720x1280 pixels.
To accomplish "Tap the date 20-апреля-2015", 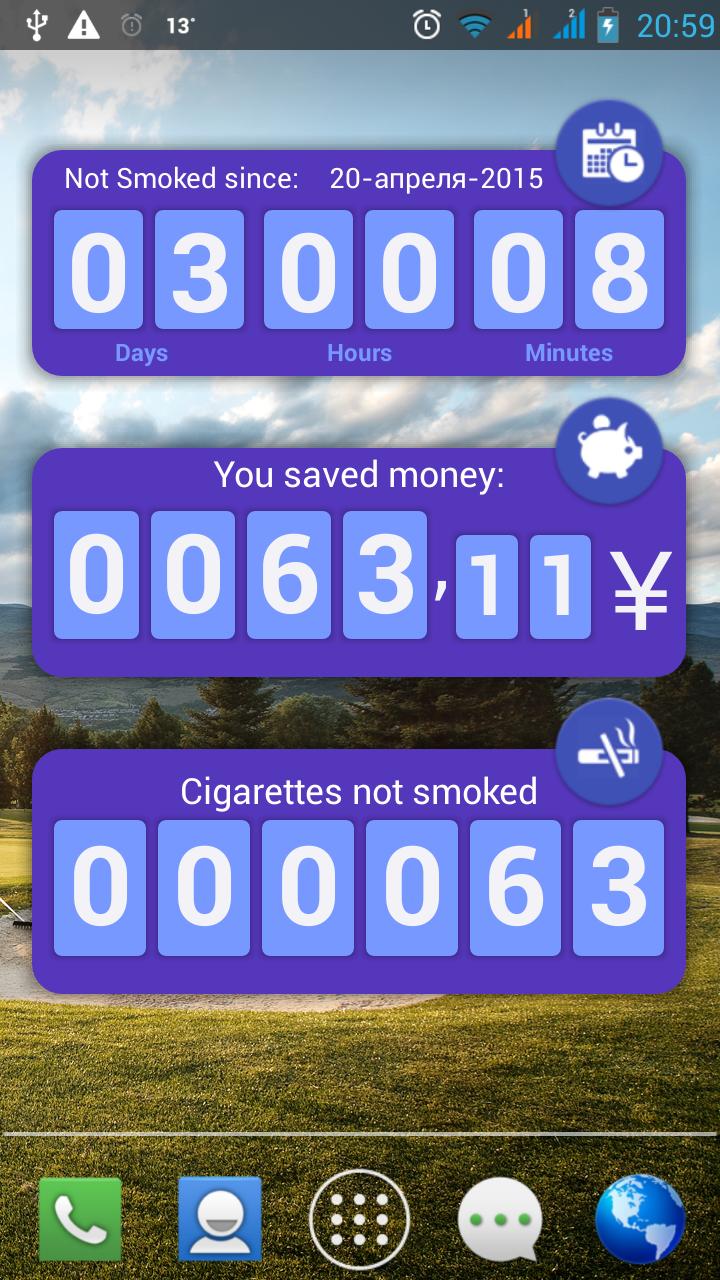I will 436,179.
